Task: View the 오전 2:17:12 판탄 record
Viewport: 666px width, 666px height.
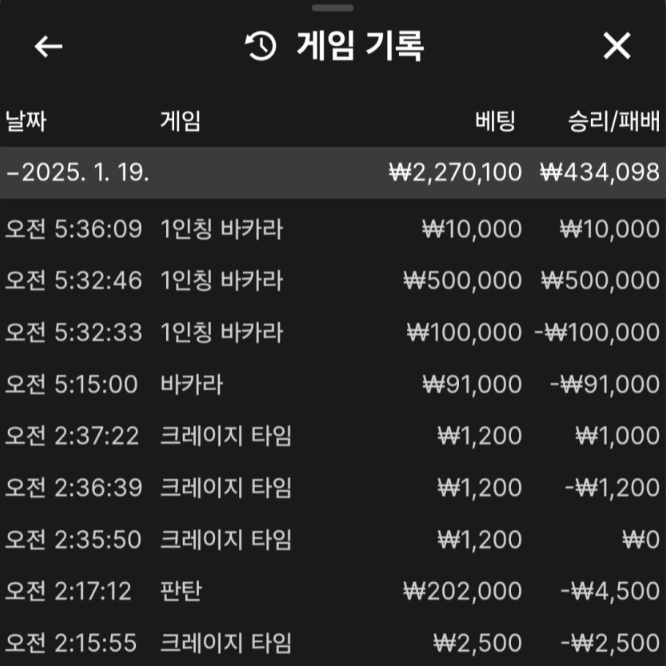Action: (x=333, y=591)
